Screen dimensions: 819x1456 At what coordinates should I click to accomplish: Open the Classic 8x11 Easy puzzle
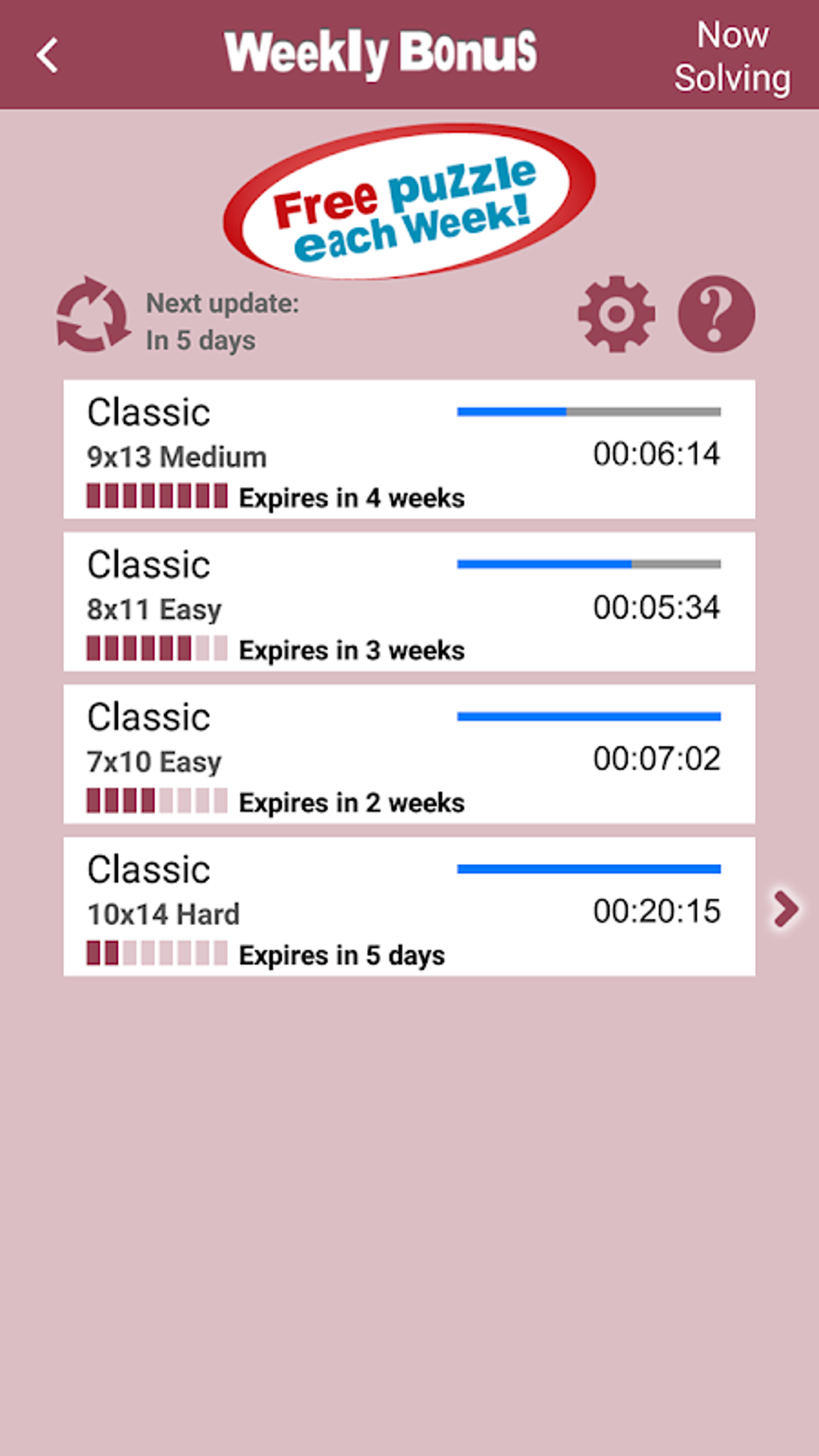coord(409,602)
